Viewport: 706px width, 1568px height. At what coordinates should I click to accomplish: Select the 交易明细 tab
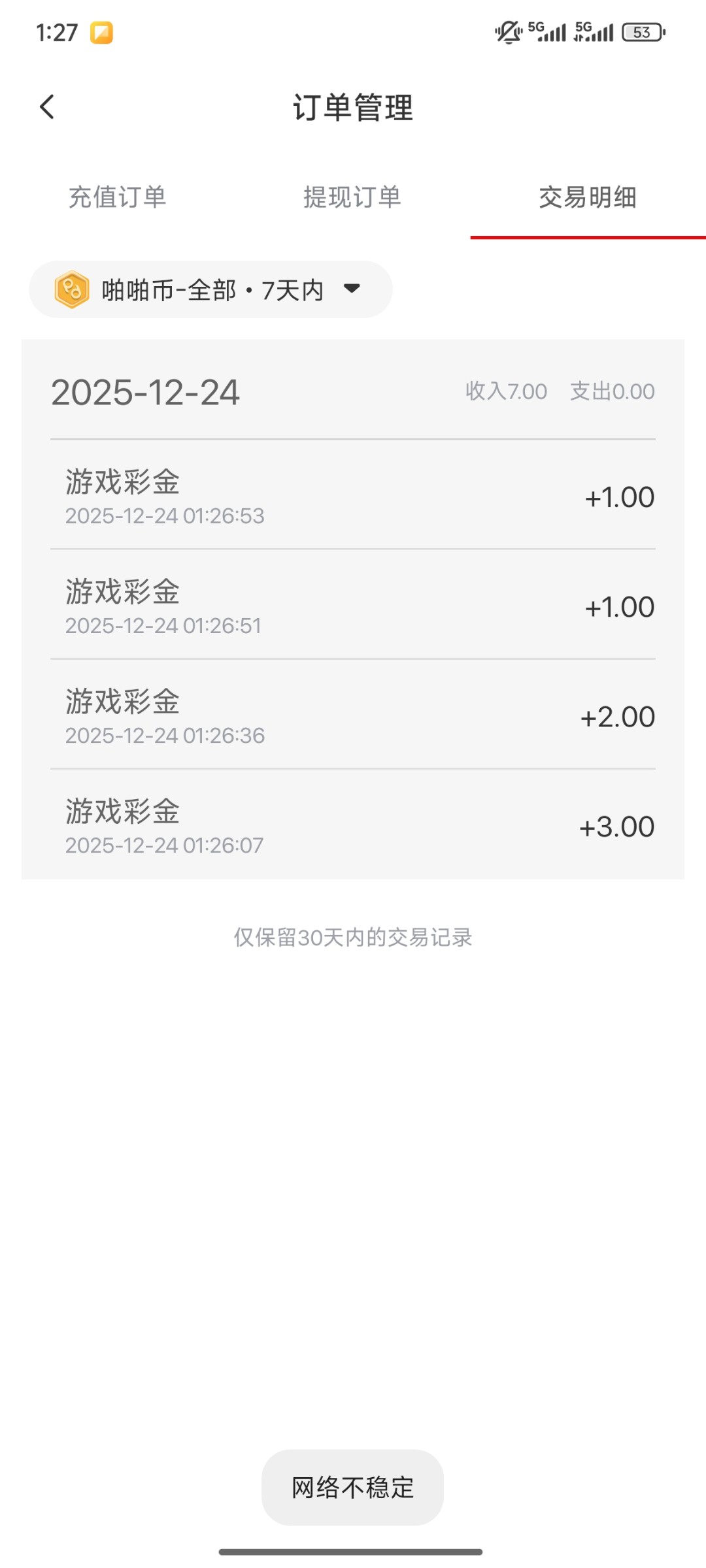click(x=588, y=197)
